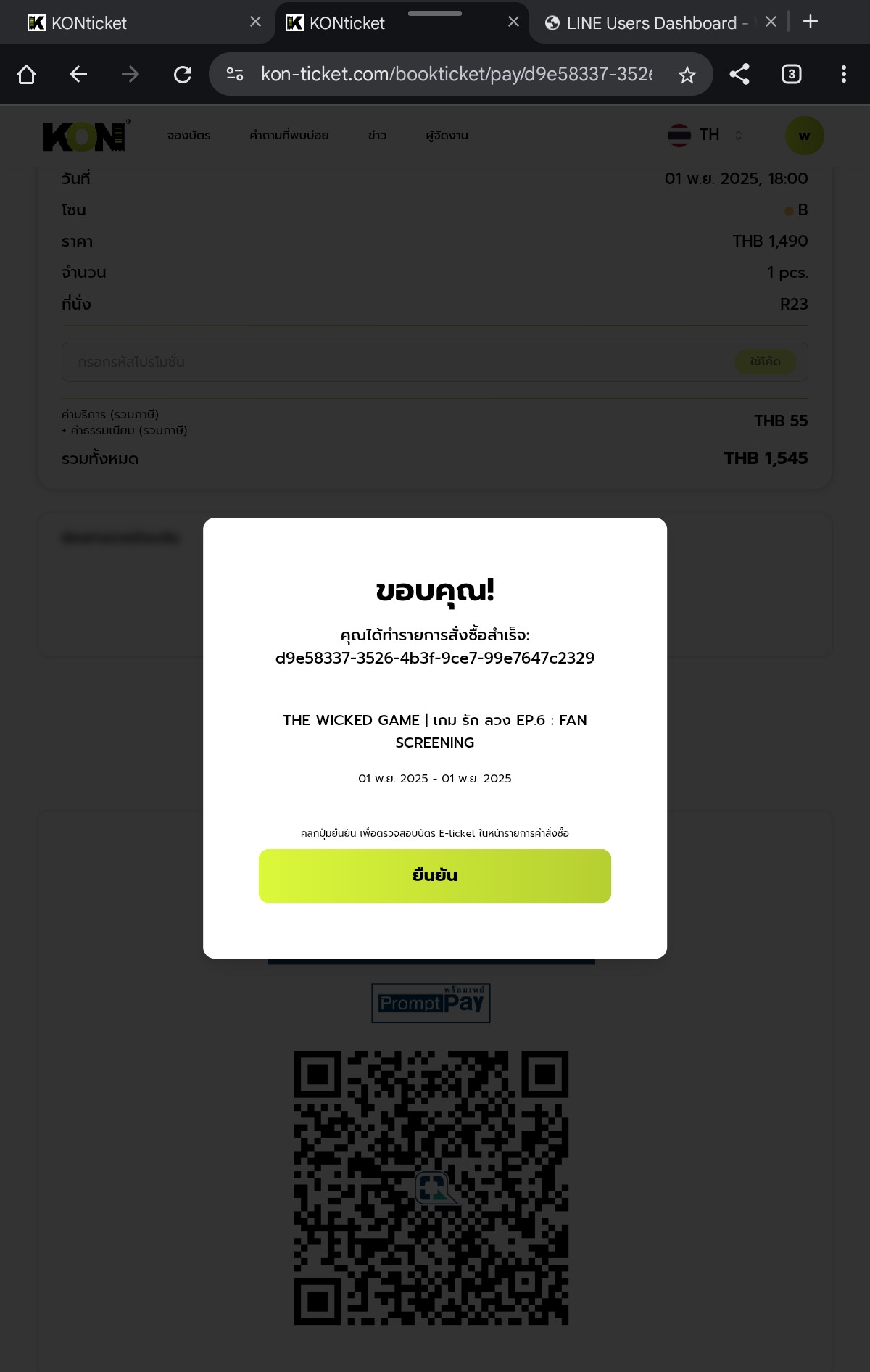This screenshot has width=870, height=1372.
Task: Navigate back in the browser
Action: click(78, 74)
